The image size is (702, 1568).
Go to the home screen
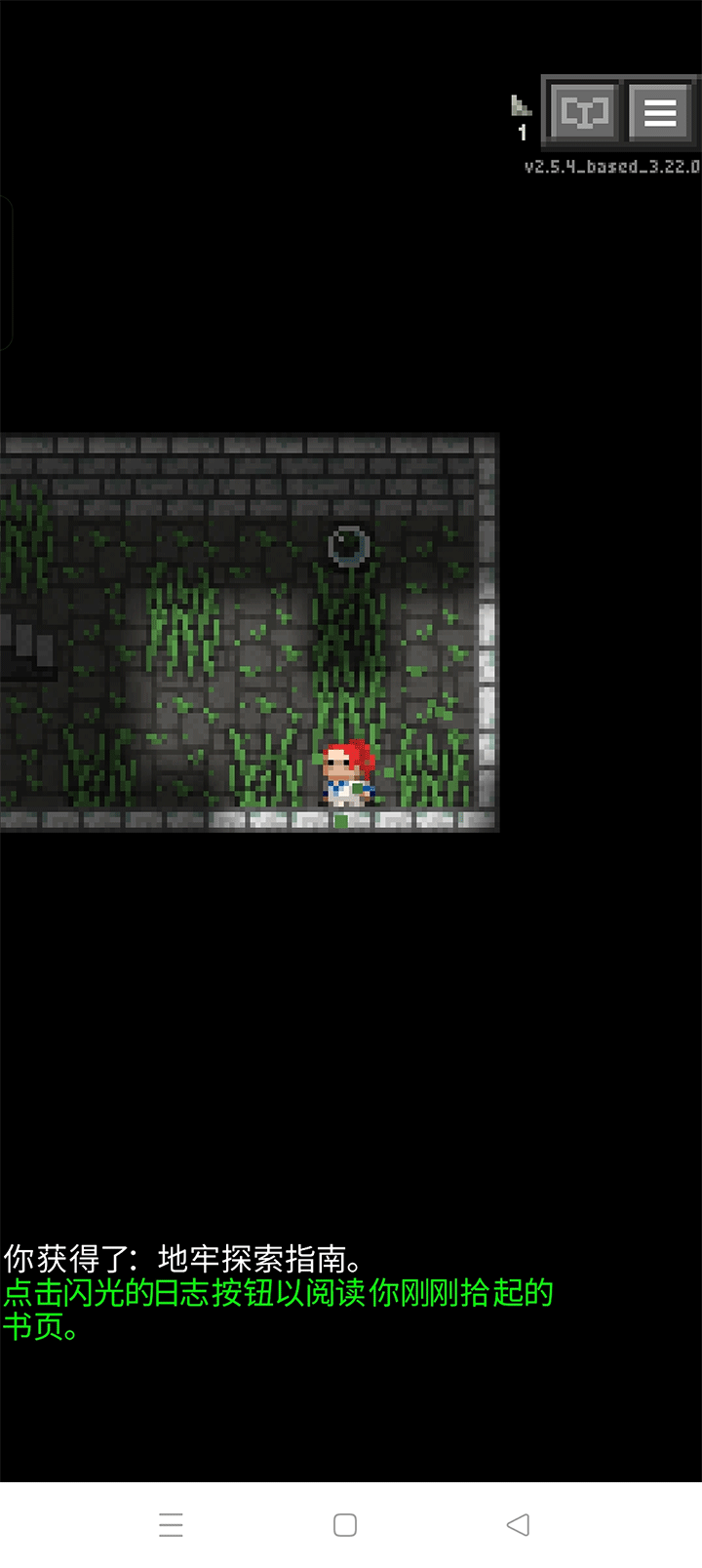tap(345, 1525)
